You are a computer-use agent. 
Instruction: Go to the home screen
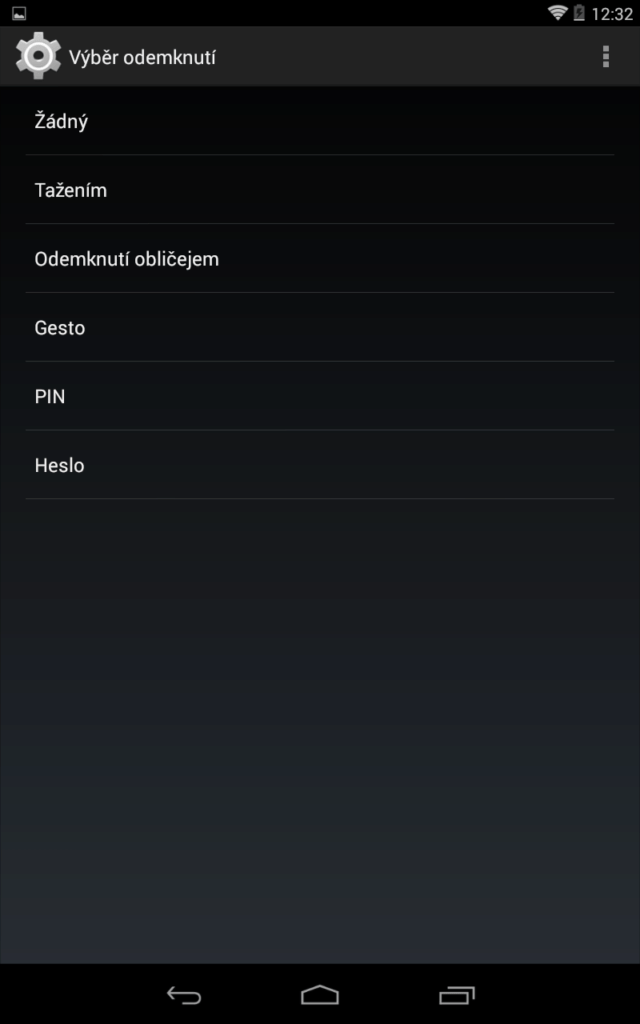[320, 995]
